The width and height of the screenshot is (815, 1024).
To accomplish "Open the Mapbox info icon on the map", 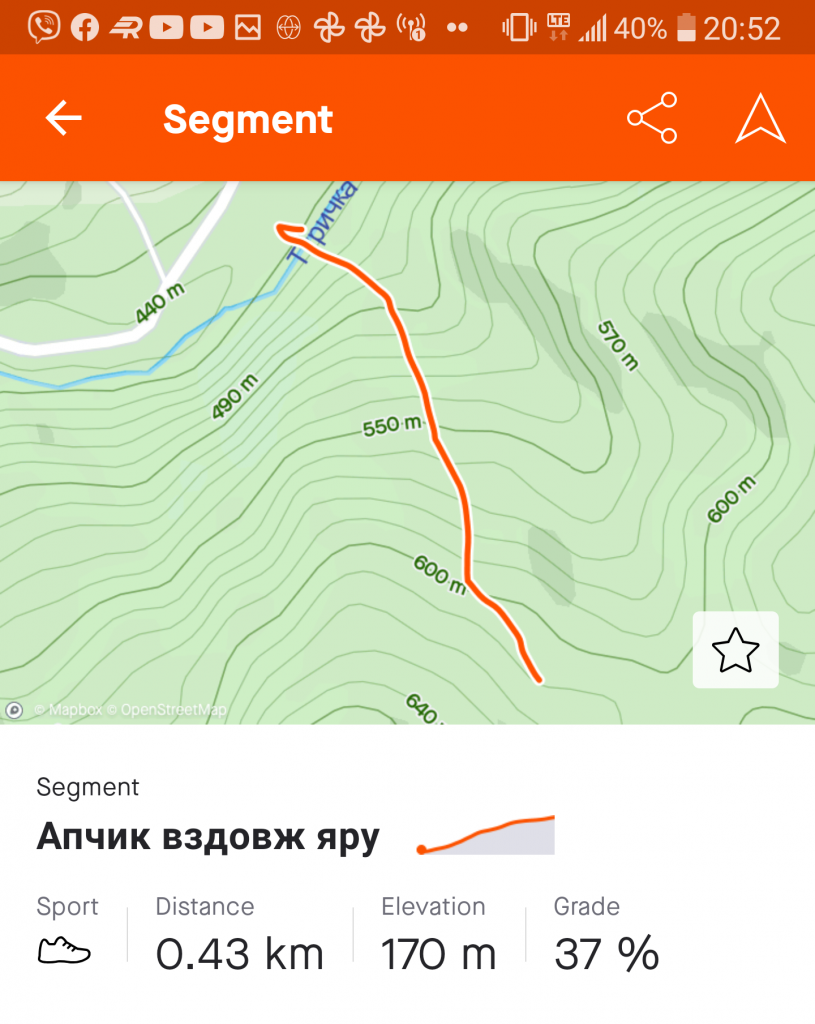I will click(14, 710).
